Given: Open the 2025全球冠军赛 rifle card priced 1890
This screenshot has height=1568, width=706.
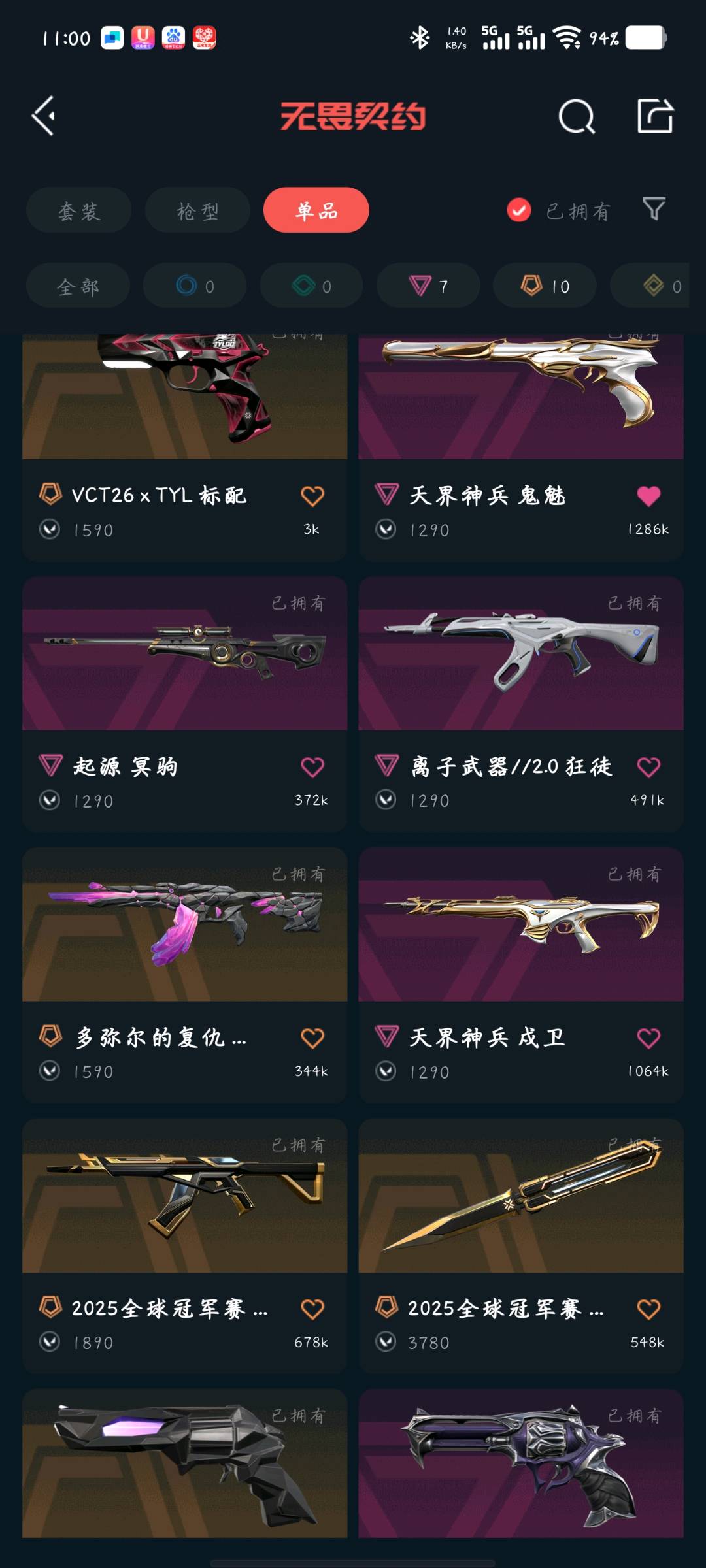Looking at the screenshot, I should pyautogui.click(x=185, y=1246).
